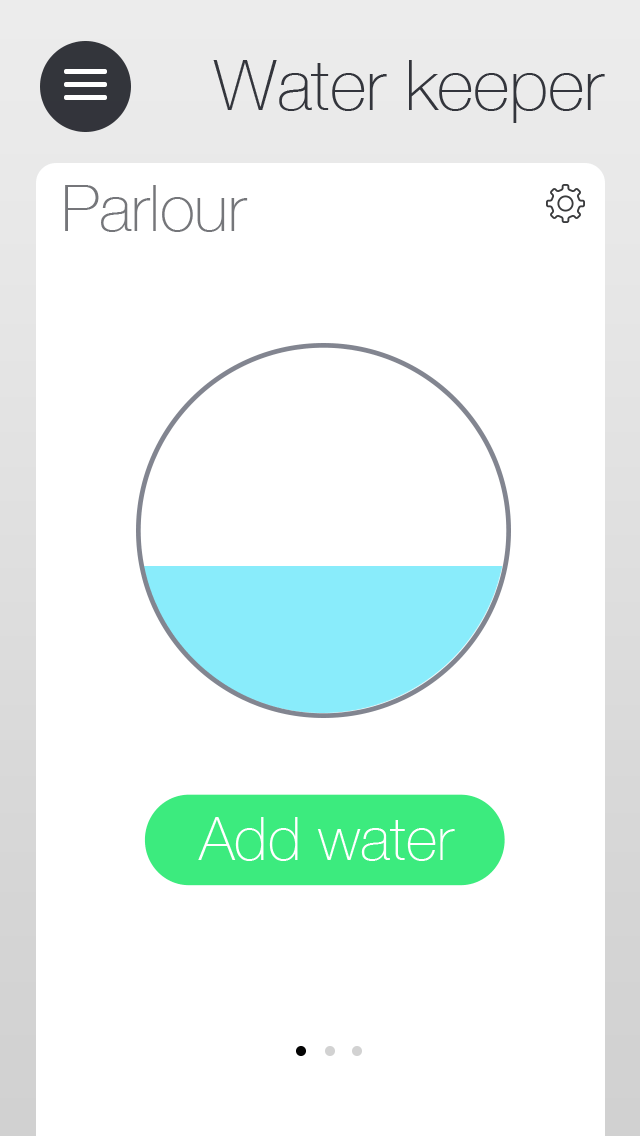Open the hamburger menu
This screenshot has height=1136, width=640.
(x=85, y=86)
